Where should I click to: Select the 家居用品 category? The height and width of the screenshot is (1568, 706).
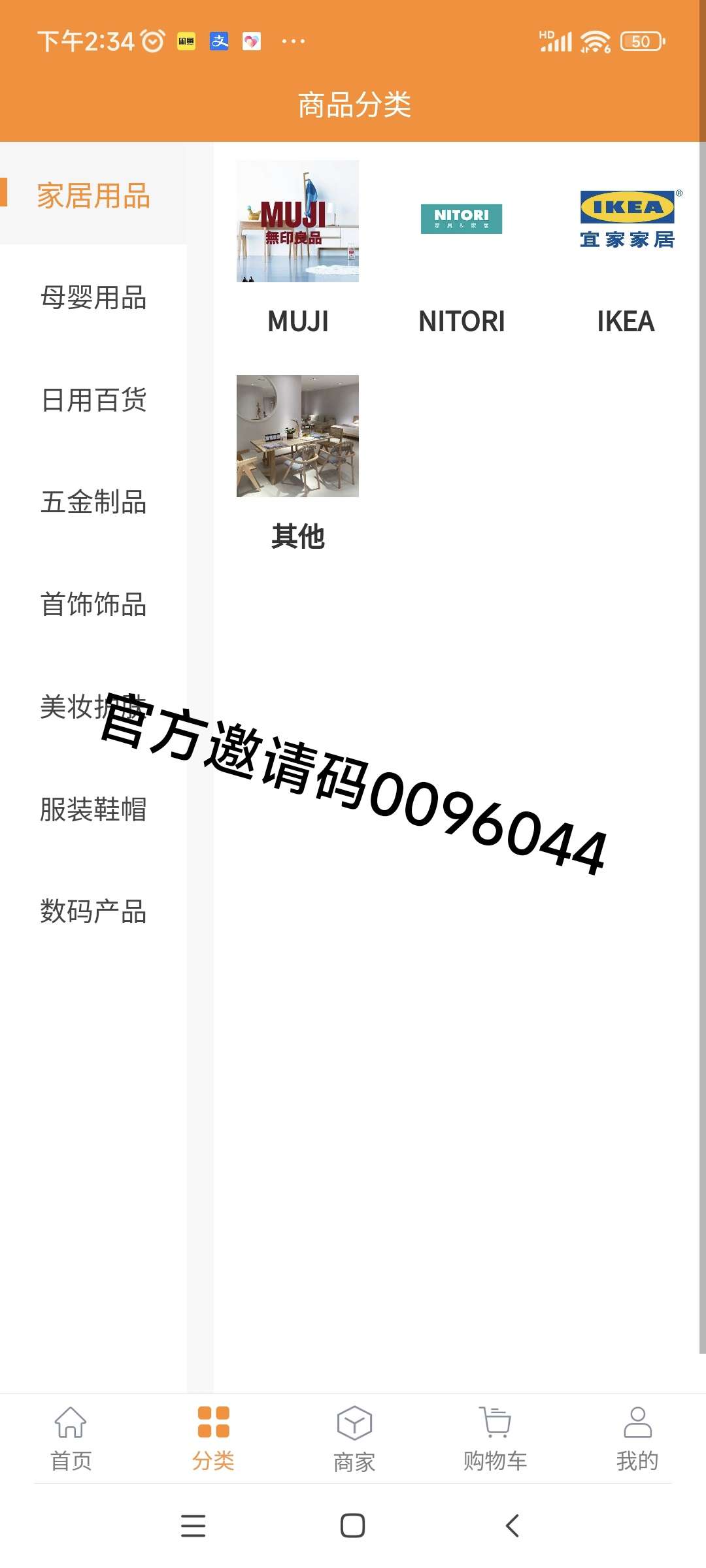(93, 196)
